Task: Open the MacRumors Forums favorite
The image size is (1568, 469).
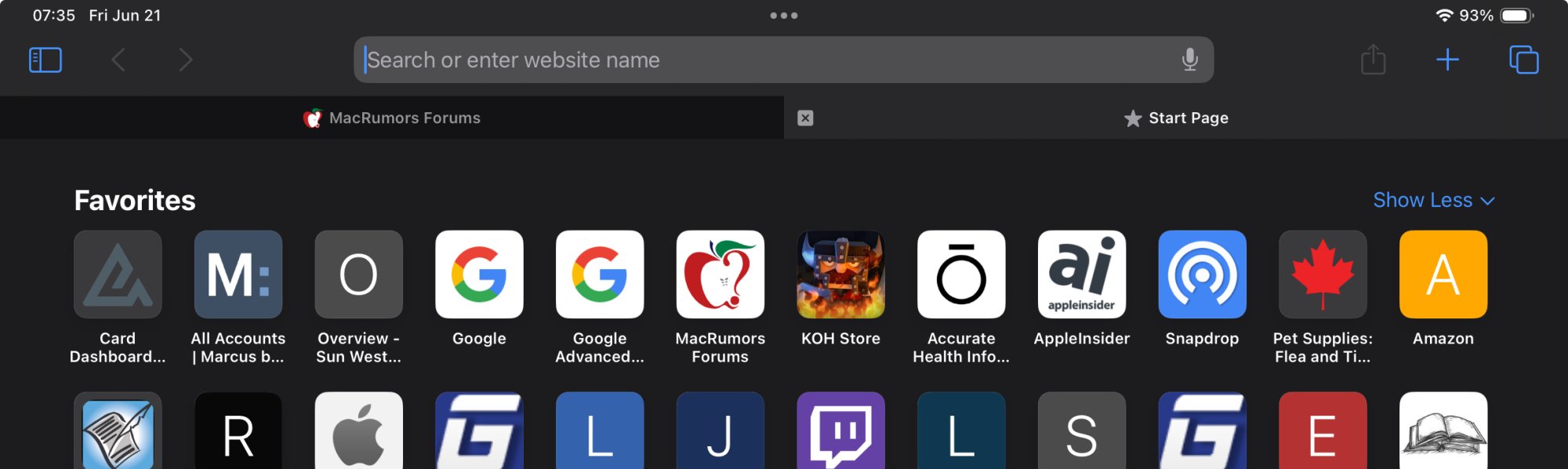Action: pos(720,274)
